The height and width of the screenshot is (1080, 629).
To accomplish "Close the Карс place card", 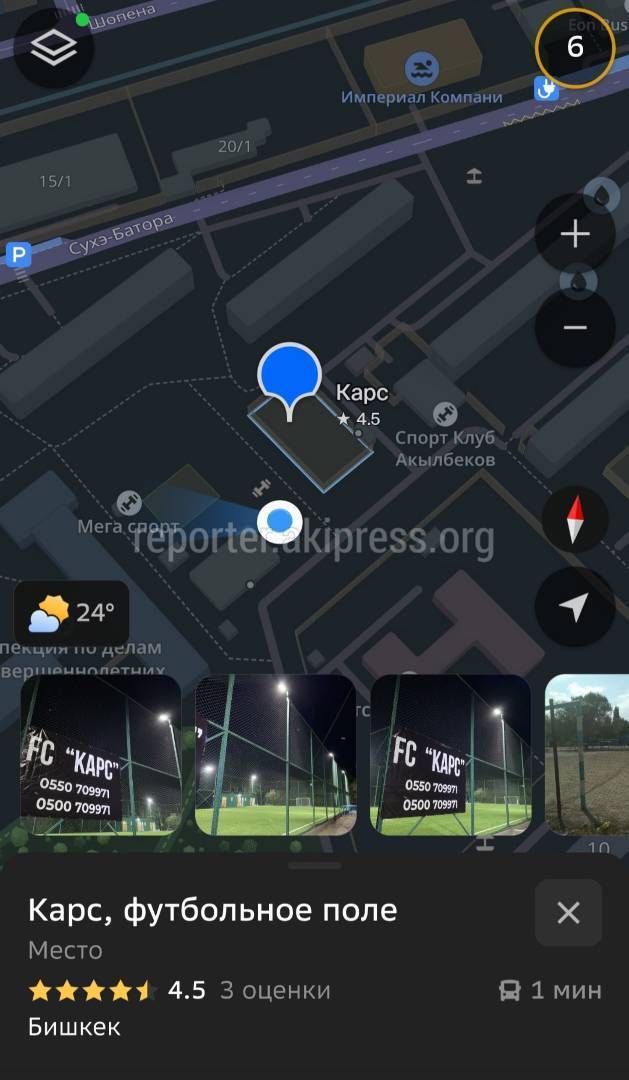I will pyautogui.click(x=568, y=913).
